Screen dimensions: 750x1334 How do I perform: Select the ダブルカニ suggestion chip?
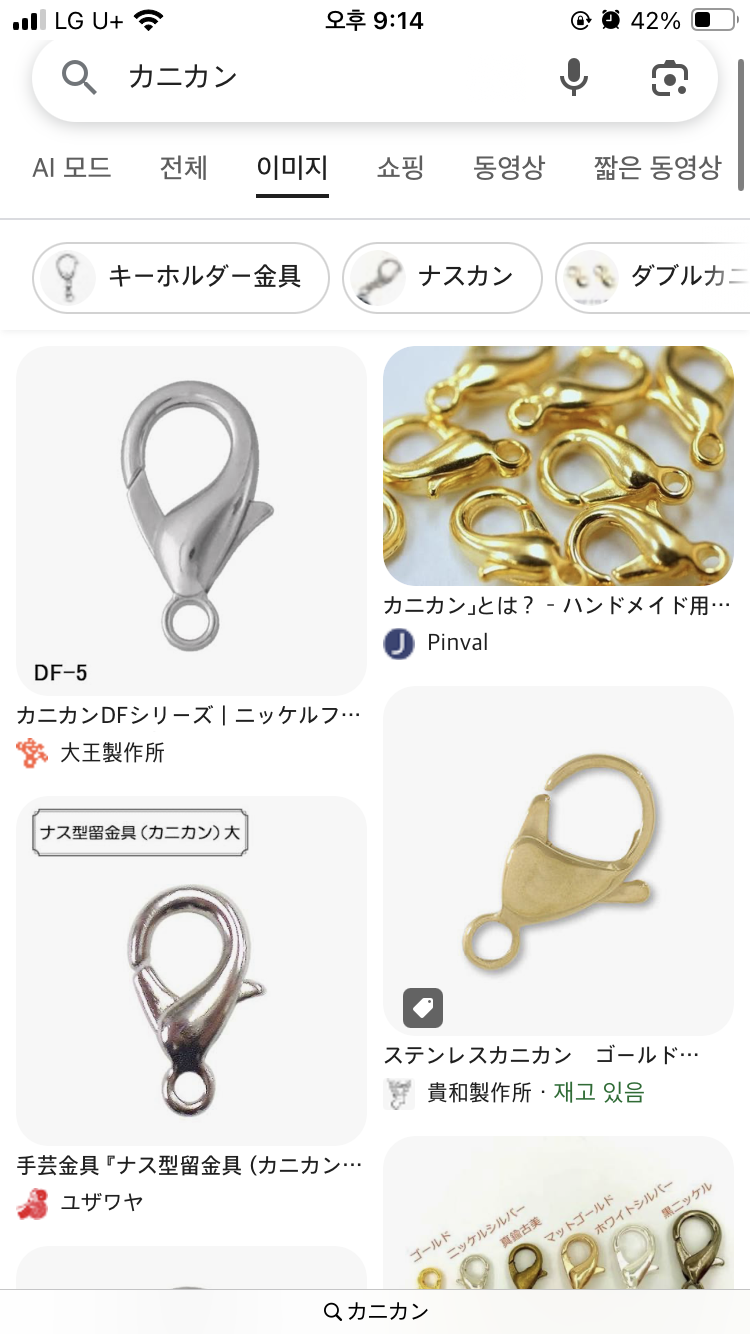tap(660, 277)
